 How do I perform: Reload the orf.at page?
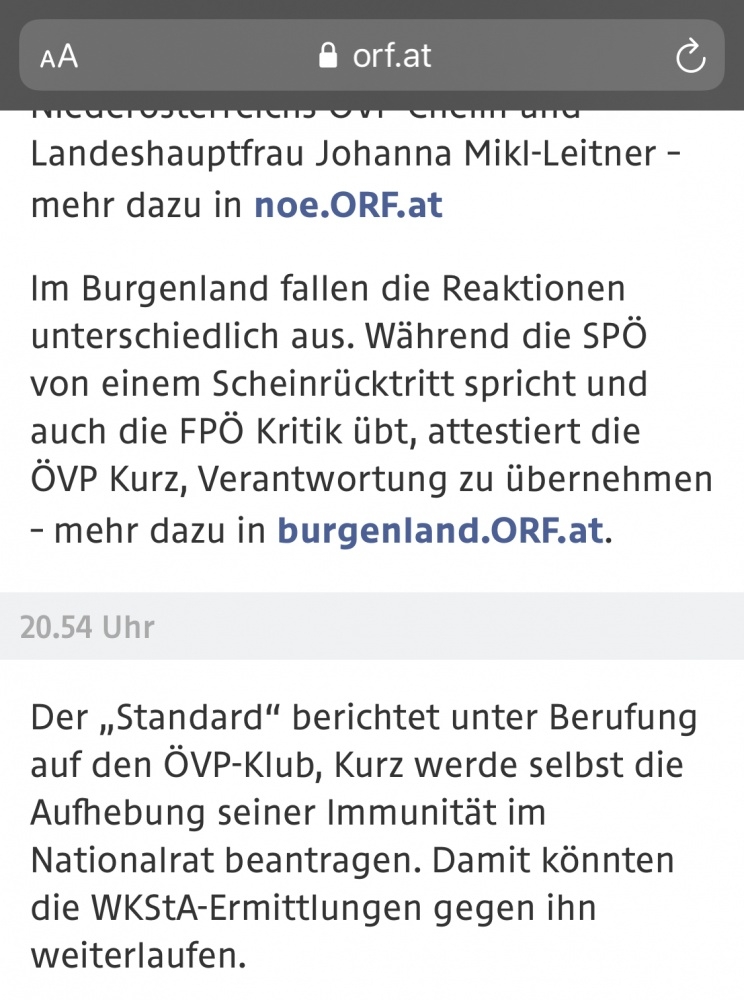point(690,57)
